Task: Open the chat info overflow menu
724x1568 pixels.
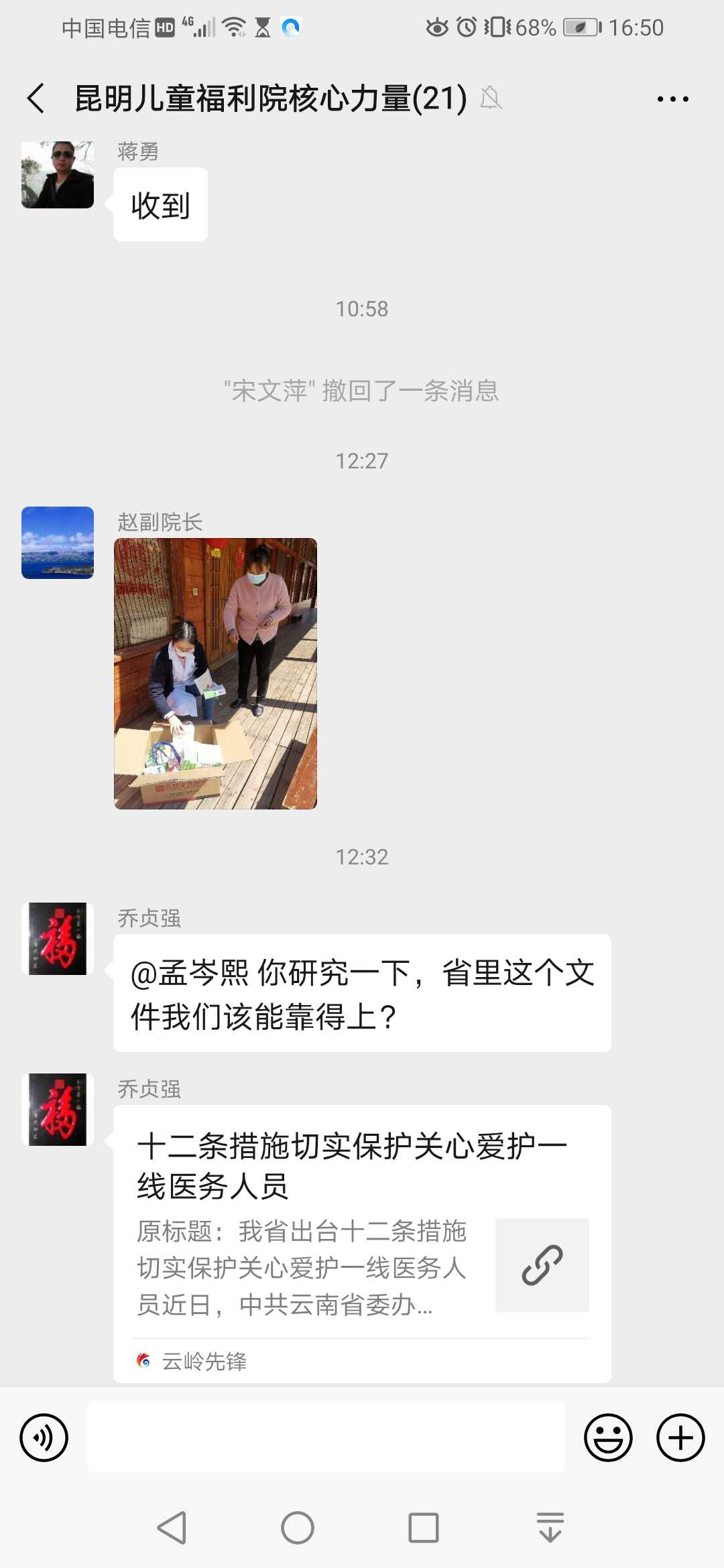Action: (672, 99)
